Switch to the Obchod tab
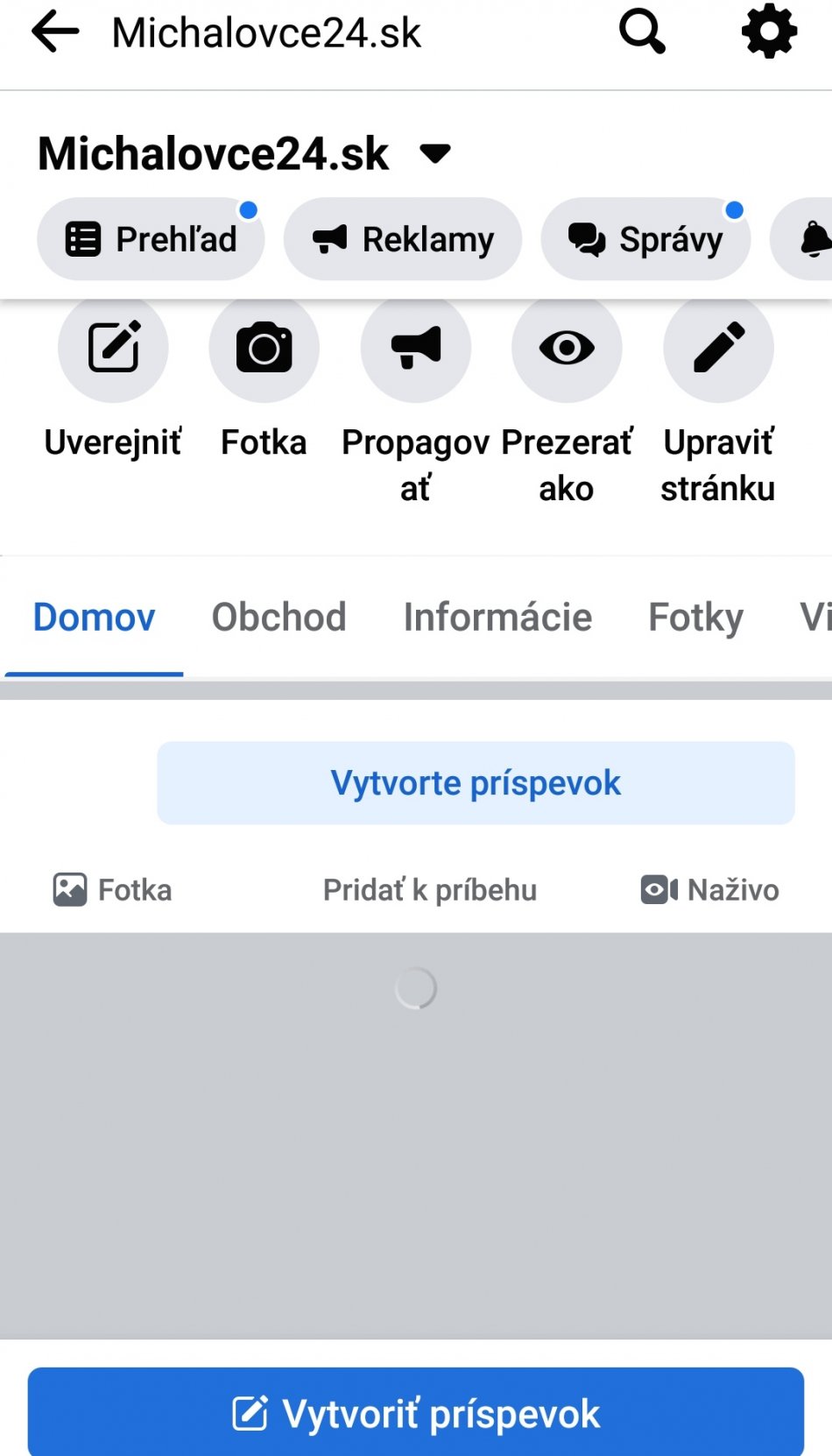832x1456 pixels. click(279, 618)
